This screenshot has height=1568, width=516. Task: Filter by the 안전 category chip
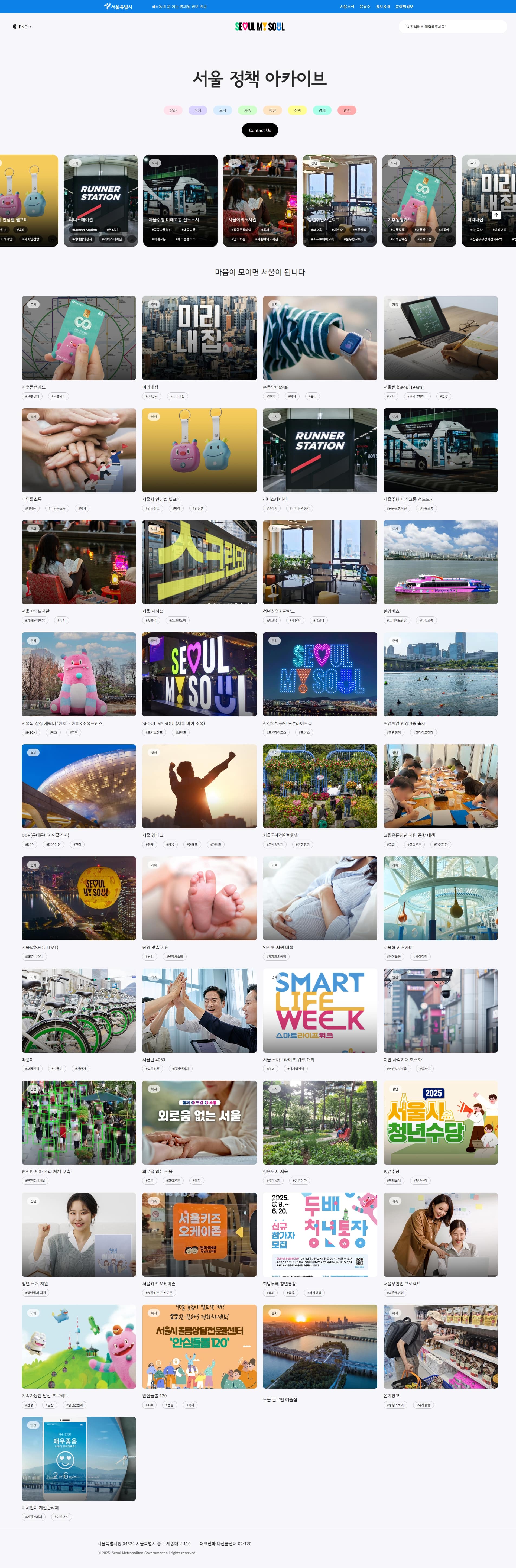click(347, 110)
